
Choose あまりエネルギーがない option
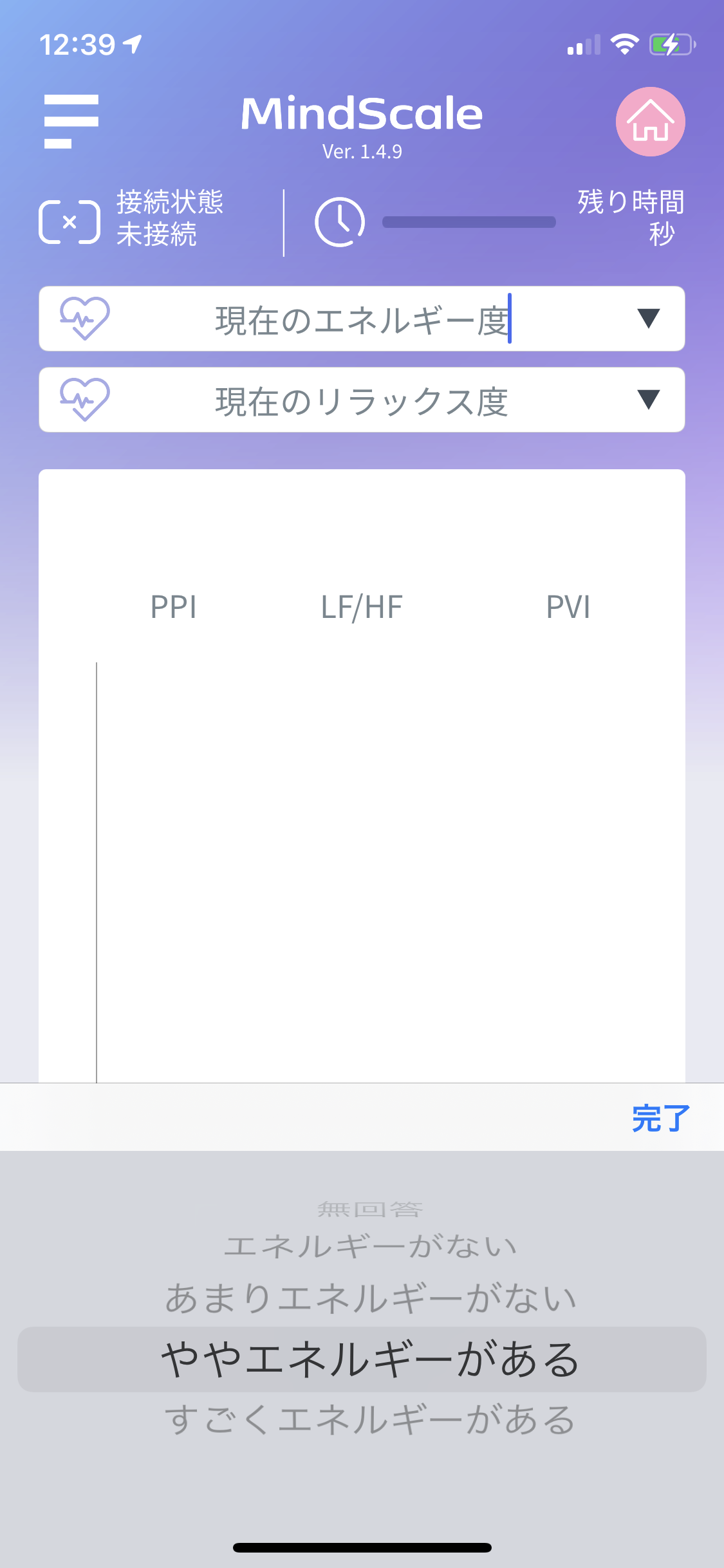[x=370, y=1298]
